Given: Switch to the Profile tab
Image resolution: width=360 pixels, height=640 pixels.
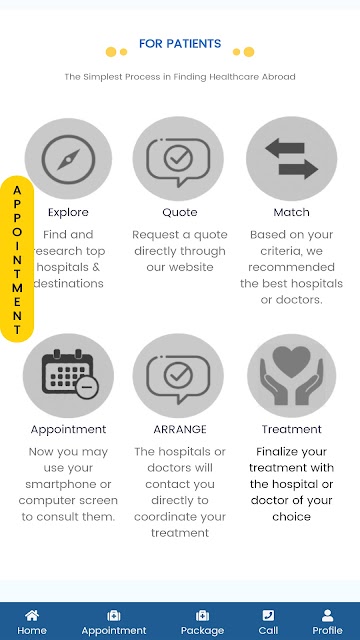Looking at the screenshot, I should pos(327,622).
